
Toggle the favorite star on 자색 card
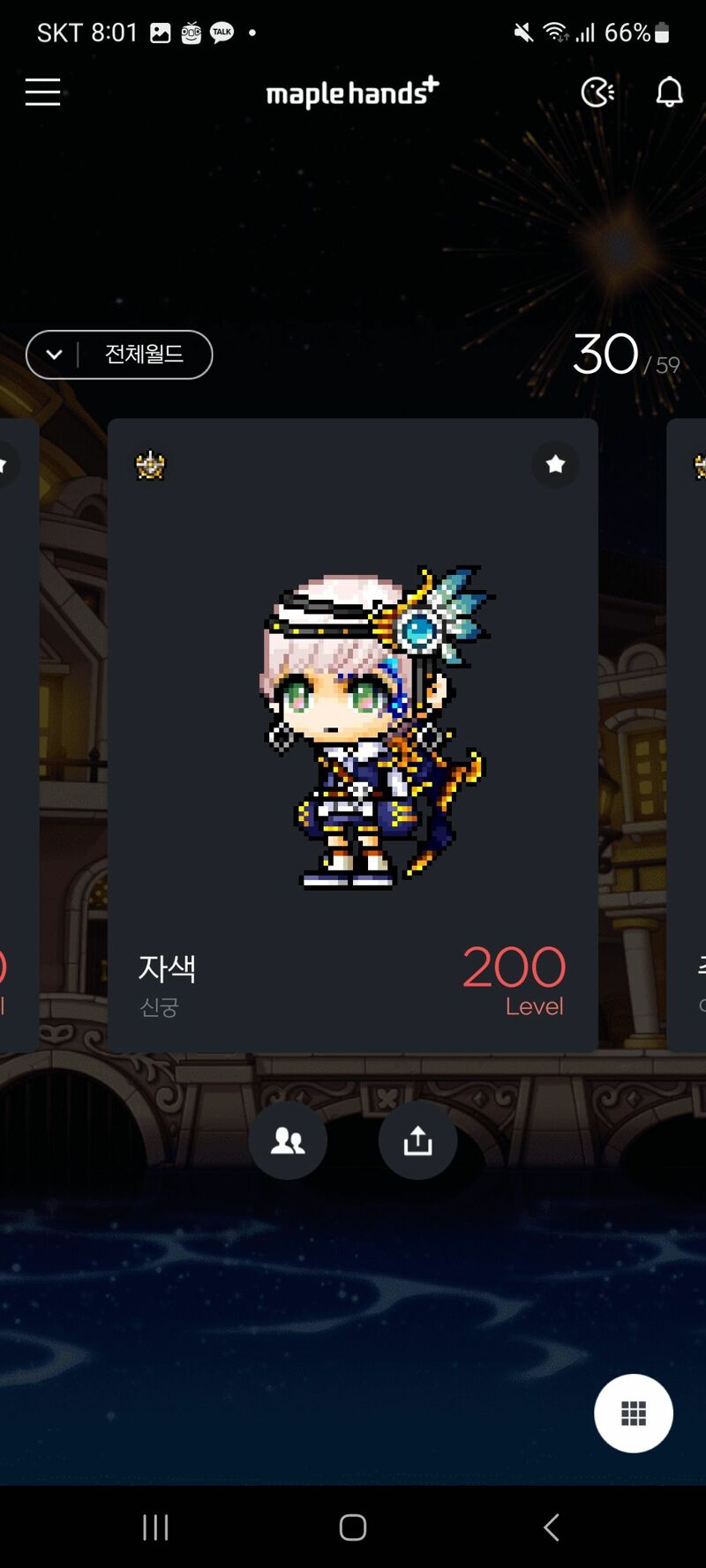click(x=555, y=464)
